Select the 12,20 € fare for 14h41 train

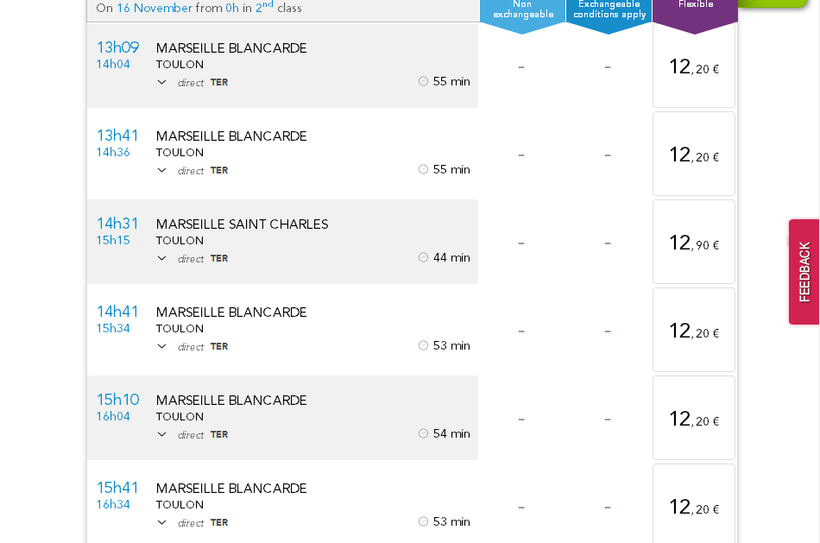[694, 331]
